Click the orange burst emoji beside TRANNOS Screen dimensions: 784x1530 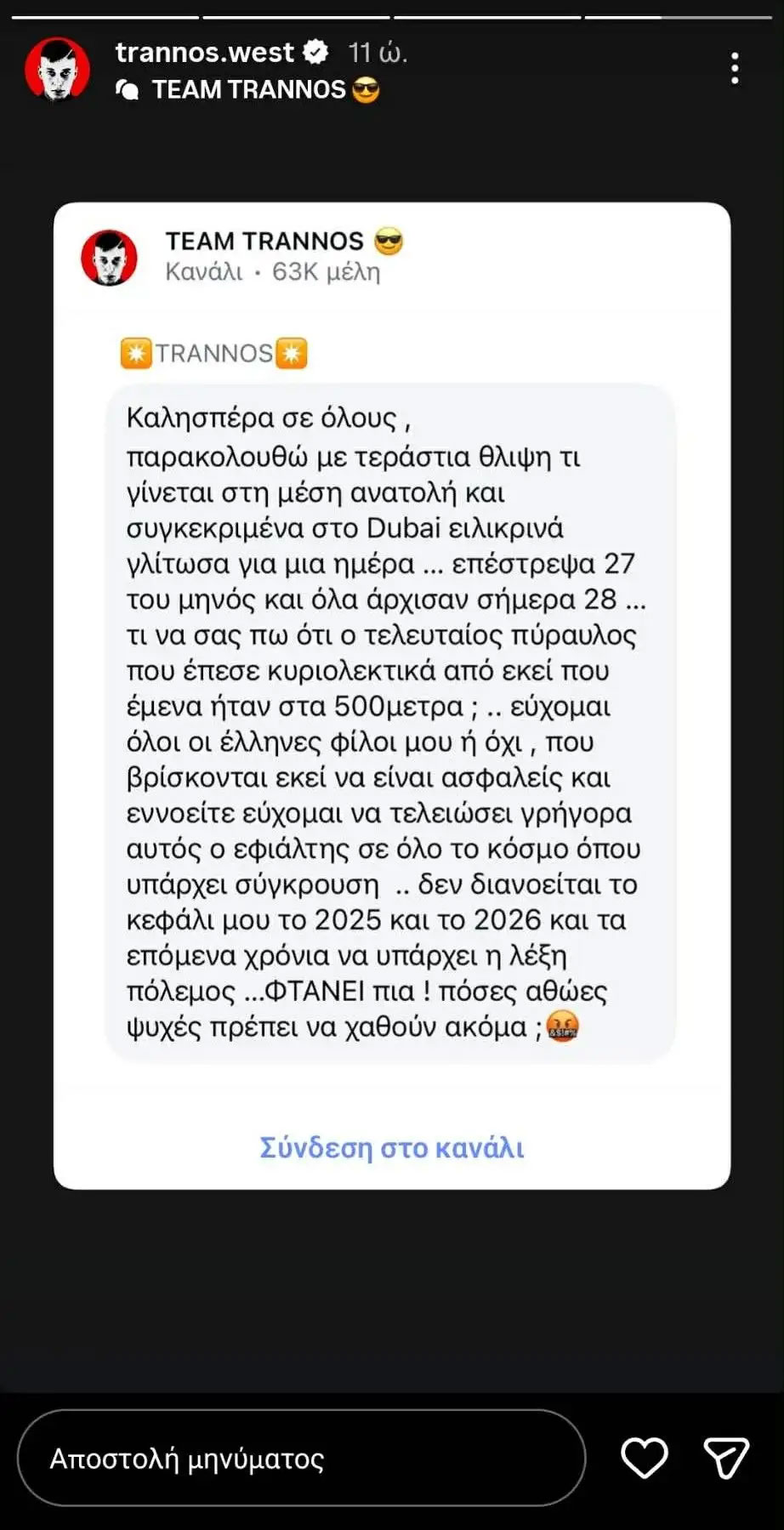click(135, 351)
